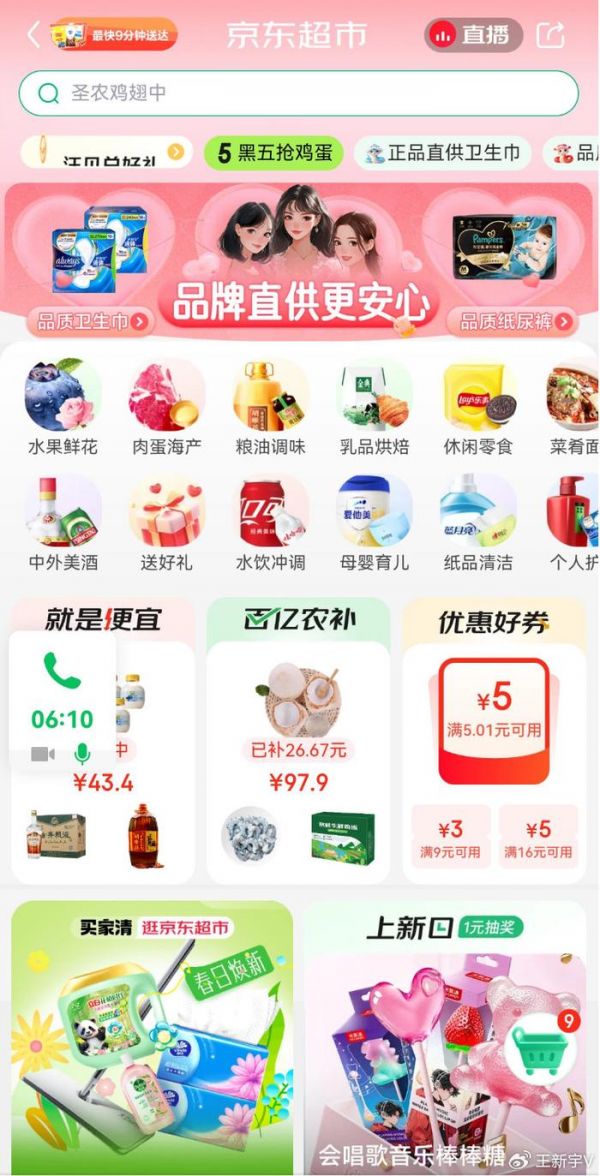
Task: Open the shopping cart floating button
Action: [x=541, y=1050]
